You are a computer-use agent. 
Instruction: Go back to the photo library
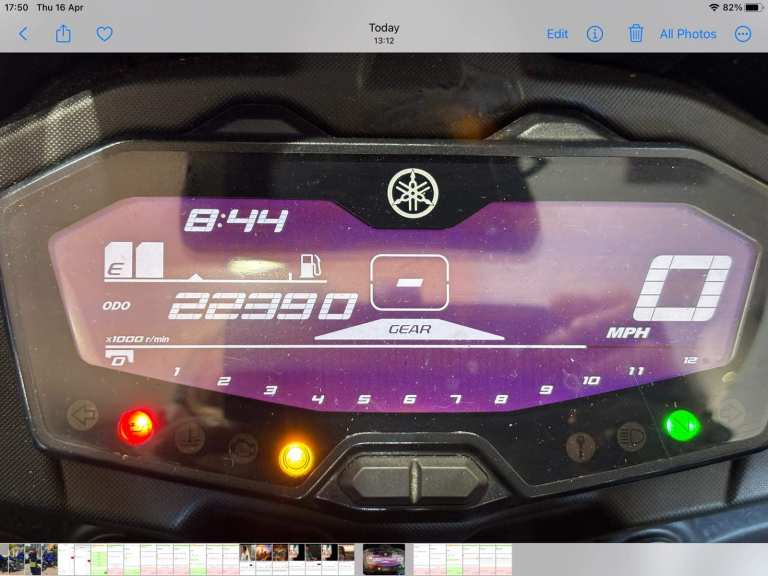click(x=24, y=34)
